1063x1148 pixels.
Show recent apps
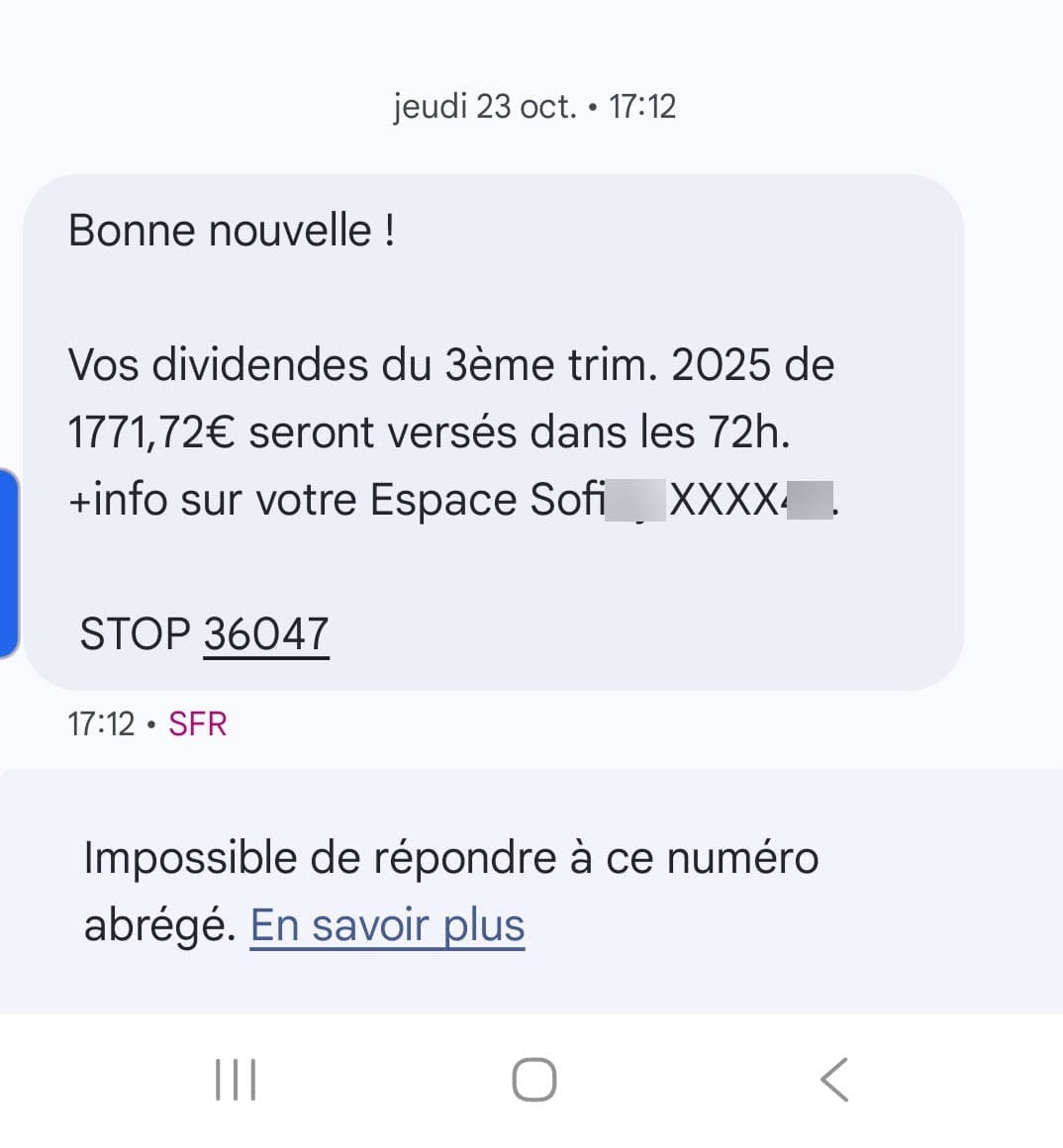point(236,1079)
